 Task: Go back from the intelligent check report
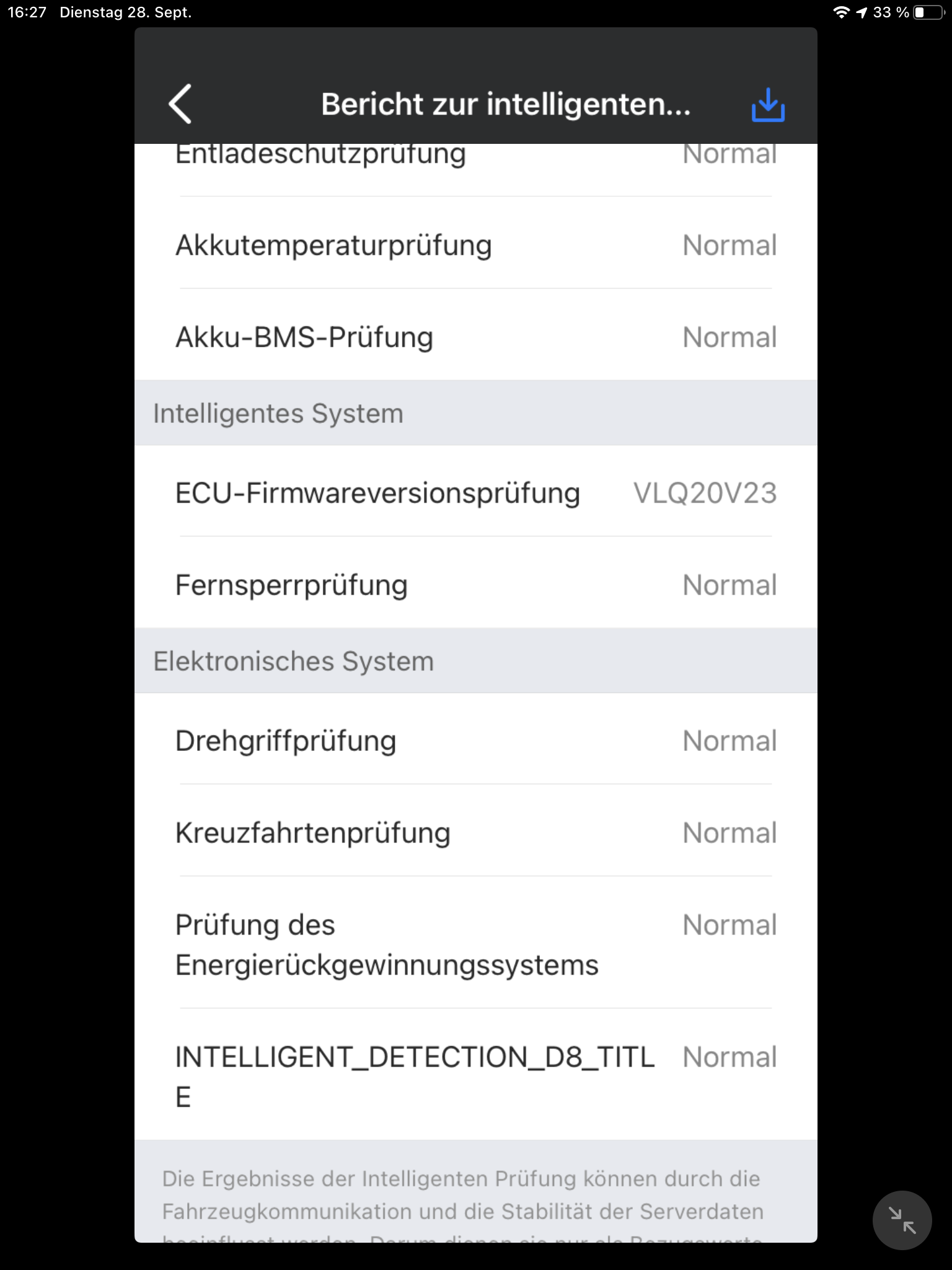tap(180, 104)
